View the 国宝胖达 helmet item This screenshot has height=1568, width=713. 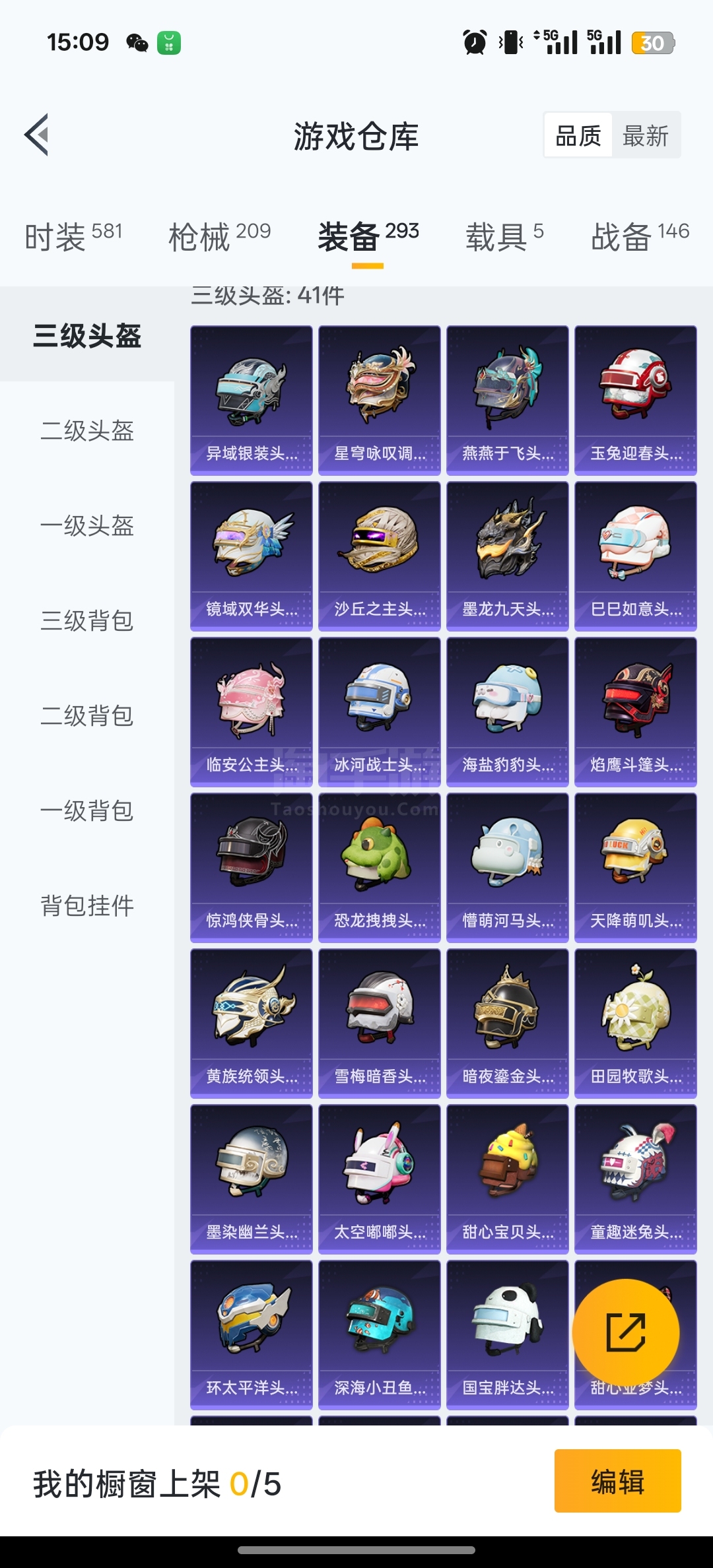(x=507, y=1334)
